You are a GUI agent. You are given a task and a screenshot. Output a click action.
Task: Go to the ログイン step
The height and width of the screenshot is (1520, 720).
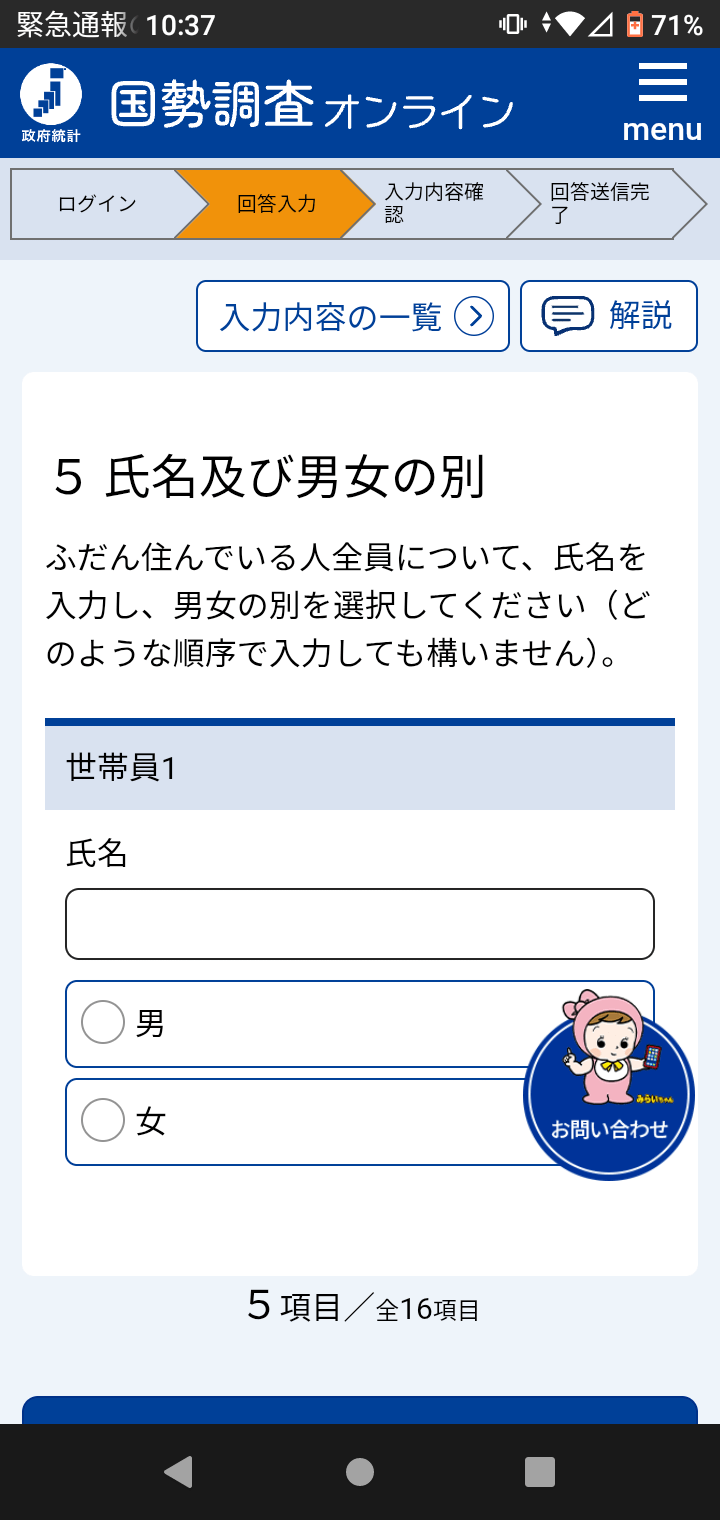point(97,204)
